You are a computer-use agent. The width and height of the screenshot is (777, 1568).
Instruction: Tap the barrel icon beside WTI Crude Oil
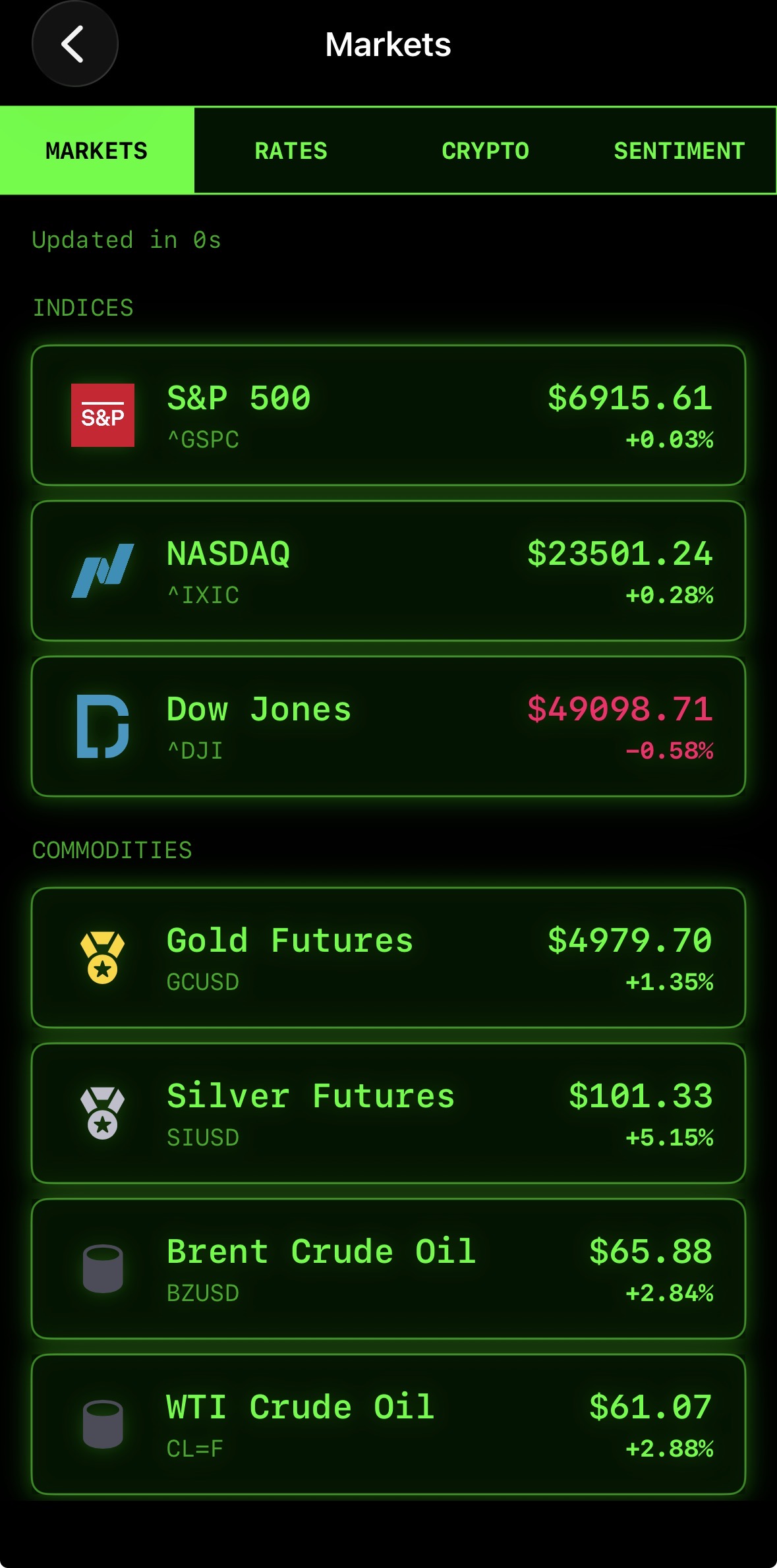tap(103, 1424)
